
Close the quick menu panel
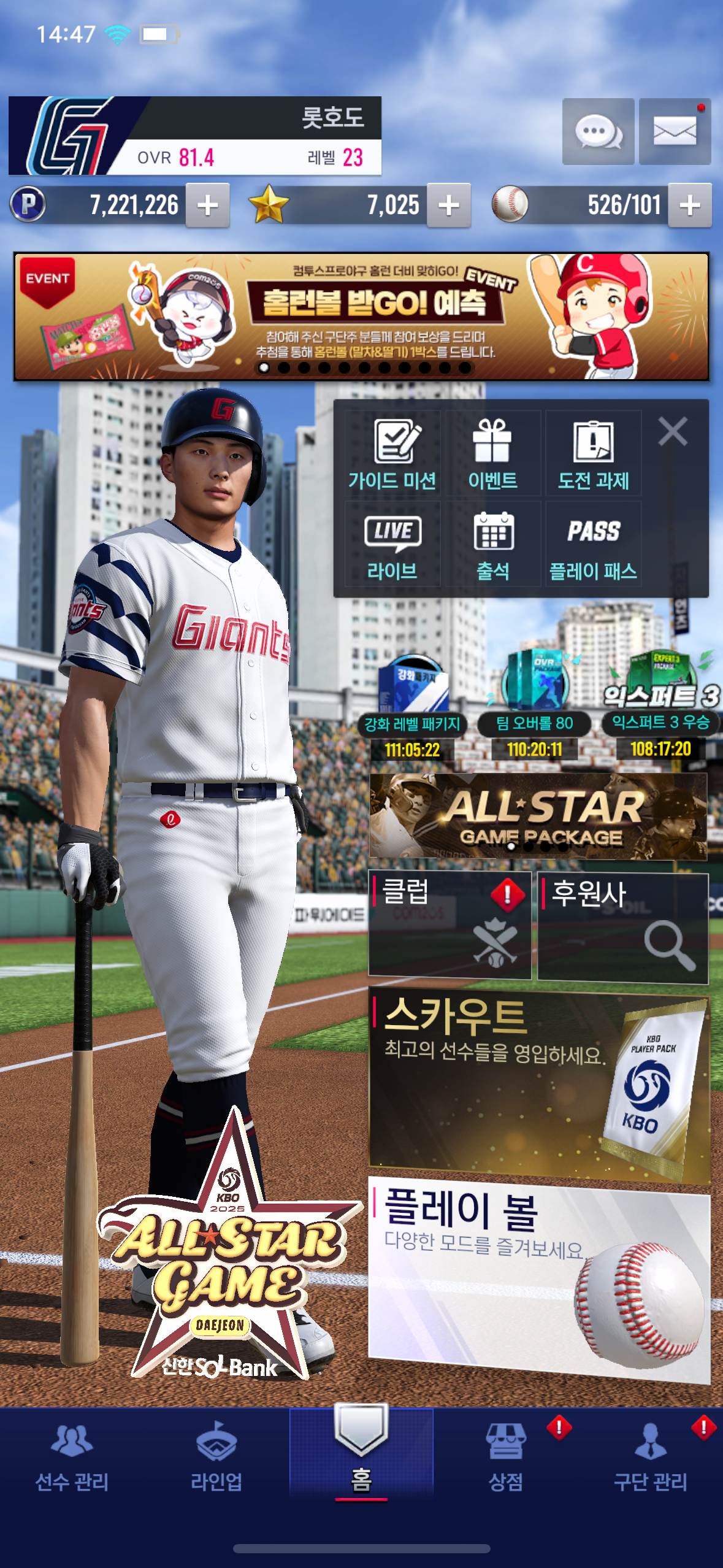coord(673,431)
